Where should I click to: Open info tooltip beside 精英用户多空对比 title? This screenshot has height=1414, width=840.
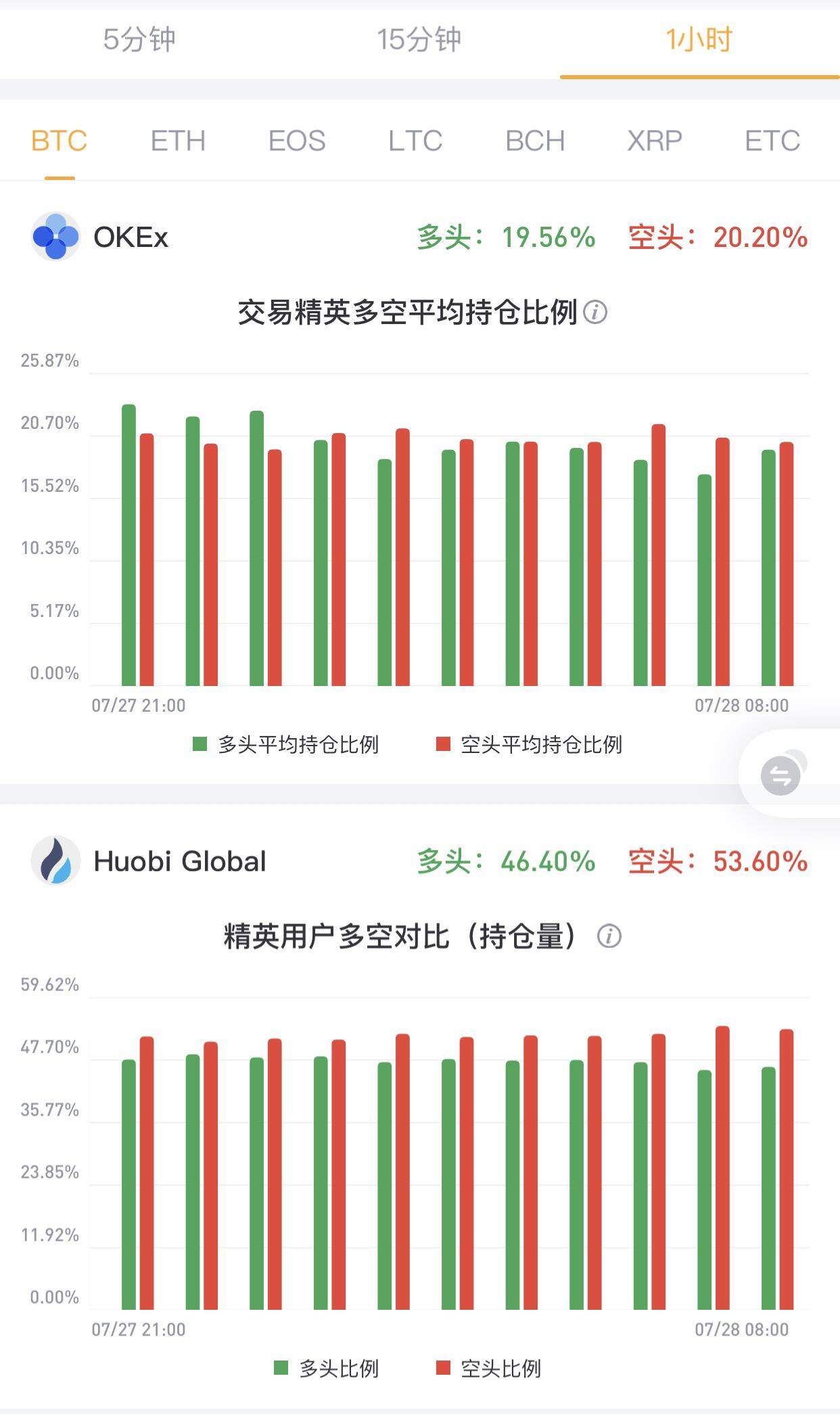pos(607,936)
